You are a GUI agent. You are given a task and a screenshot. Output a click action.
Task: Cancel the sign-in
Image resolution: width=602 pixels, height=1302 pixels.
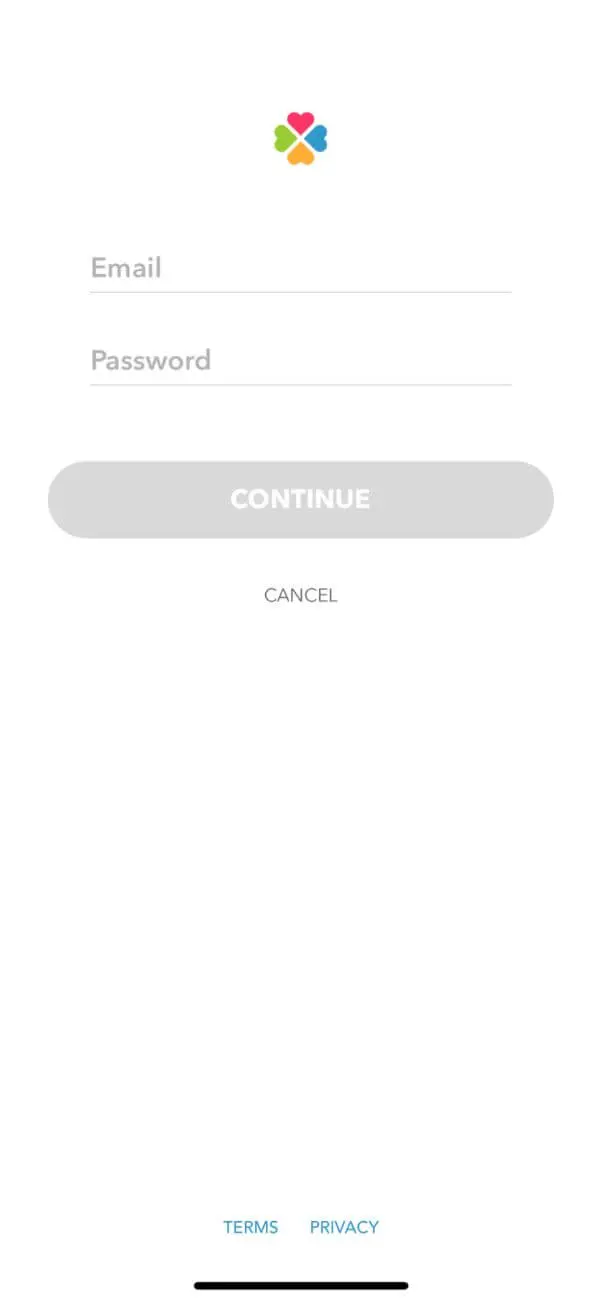pos(301,595)
